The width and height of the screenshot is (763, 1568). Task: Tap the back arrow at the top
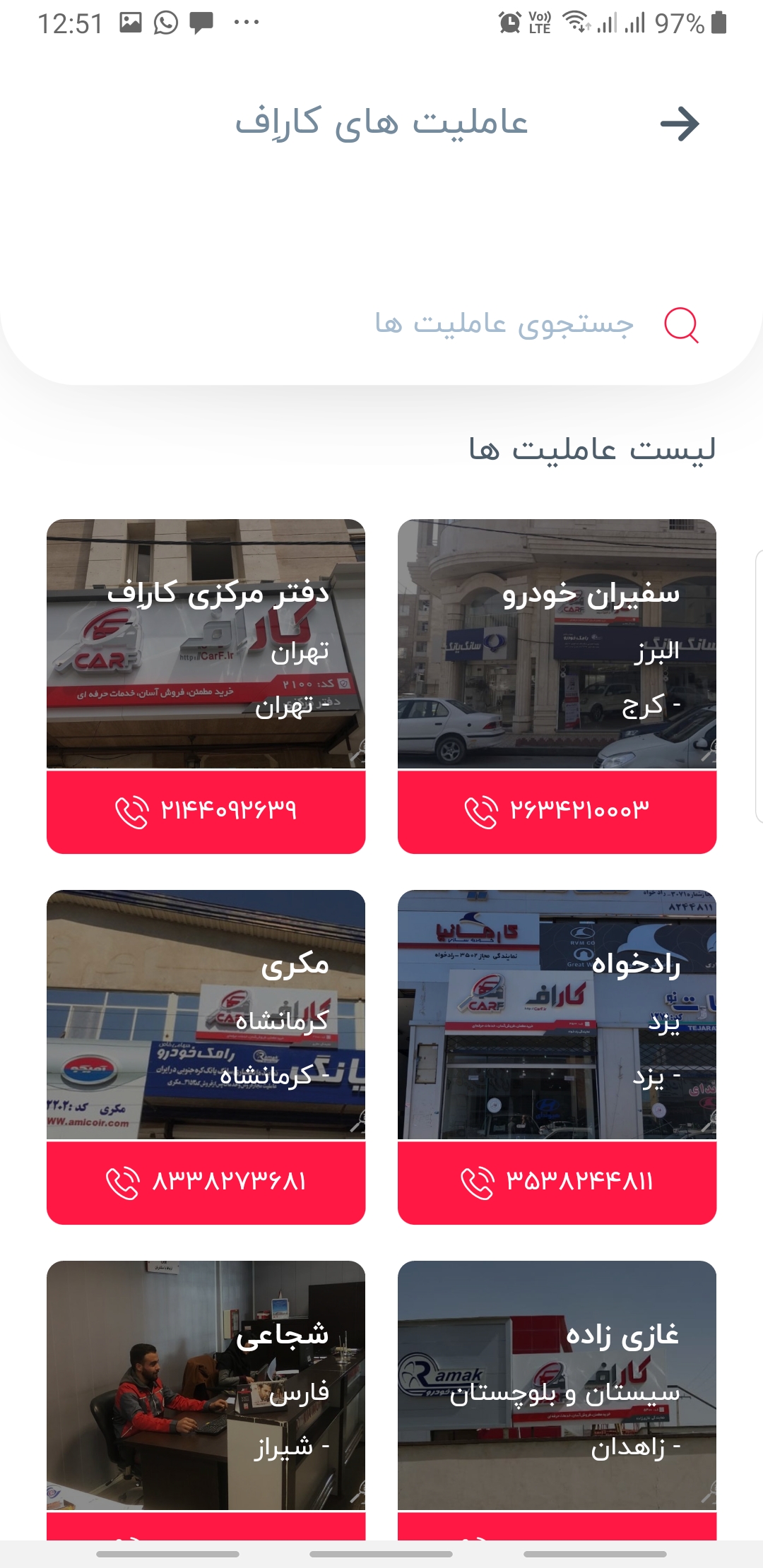(680, 124)
